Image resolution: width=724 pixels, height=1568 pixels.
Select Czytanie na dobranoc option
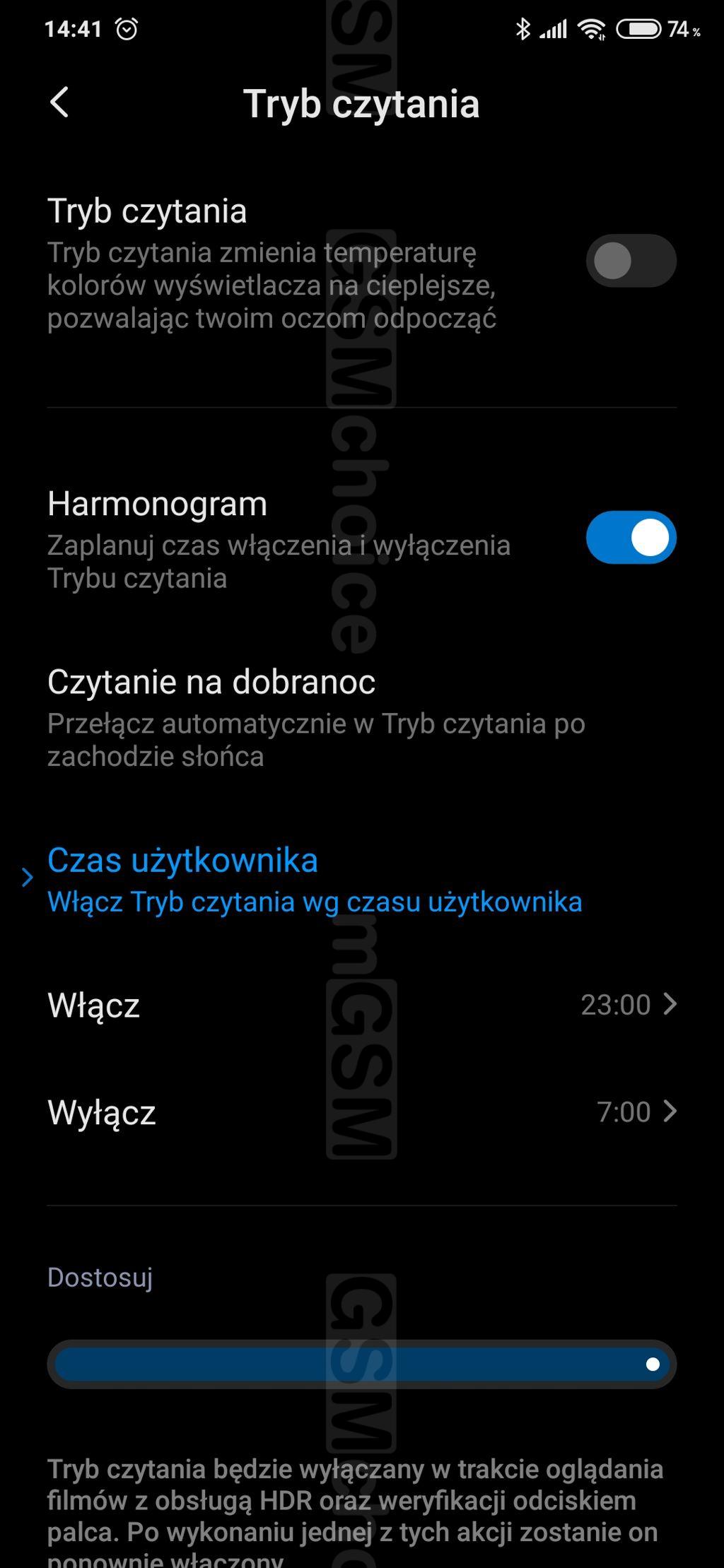pos(362,718)
